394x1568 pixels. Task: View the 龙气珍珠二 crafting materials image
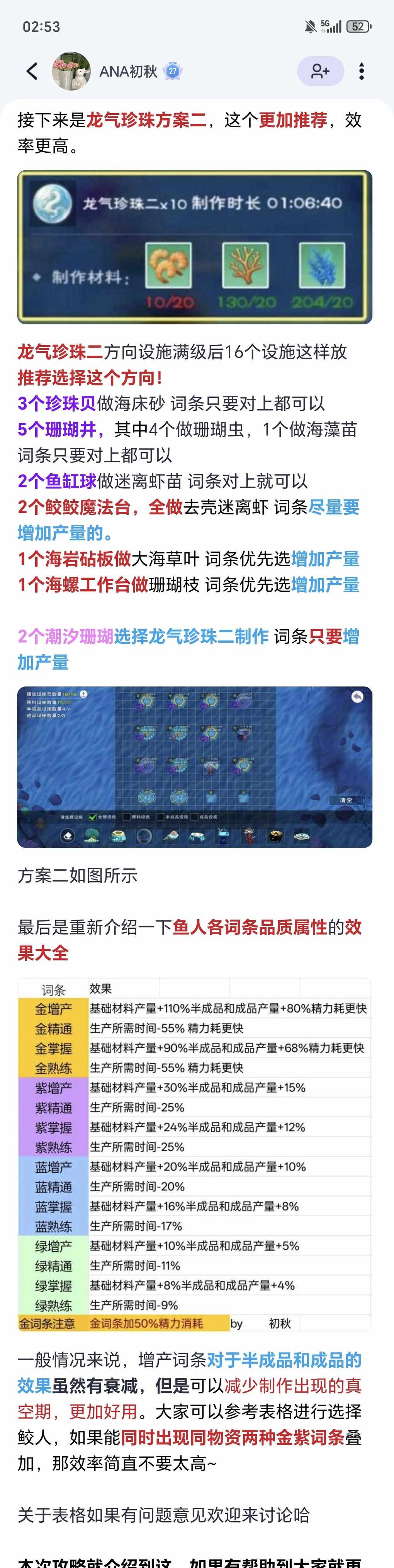click(195, 247)
